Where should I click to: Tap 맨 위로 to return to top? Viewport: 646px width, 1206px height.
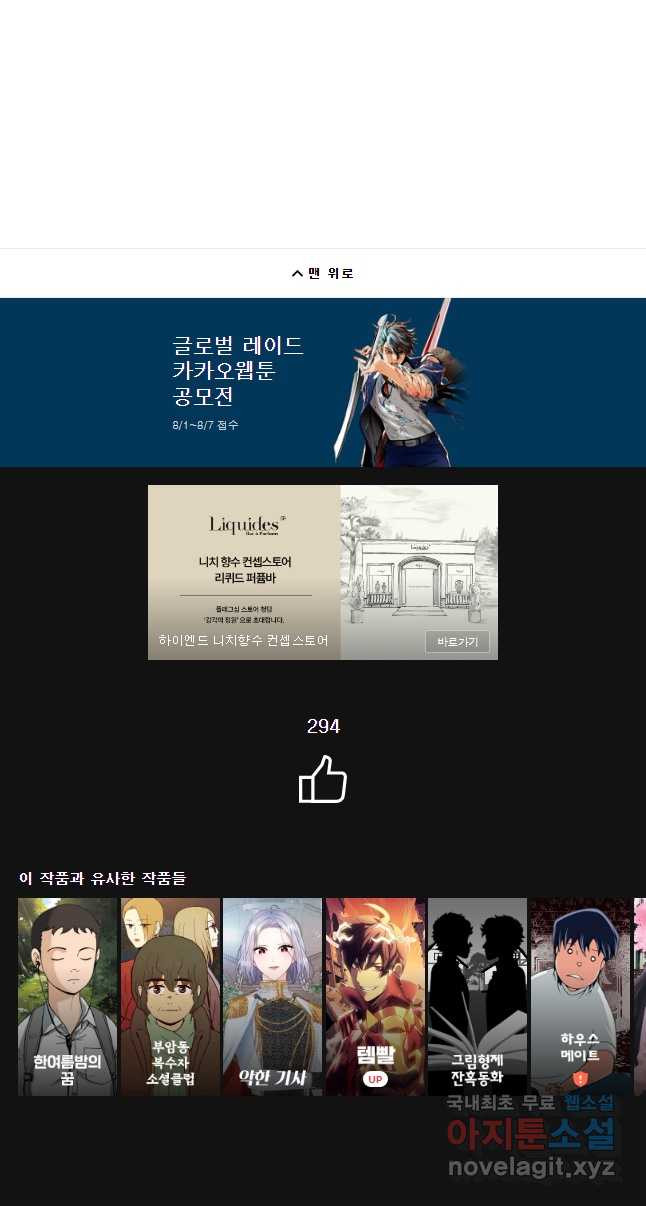(322, 273)
